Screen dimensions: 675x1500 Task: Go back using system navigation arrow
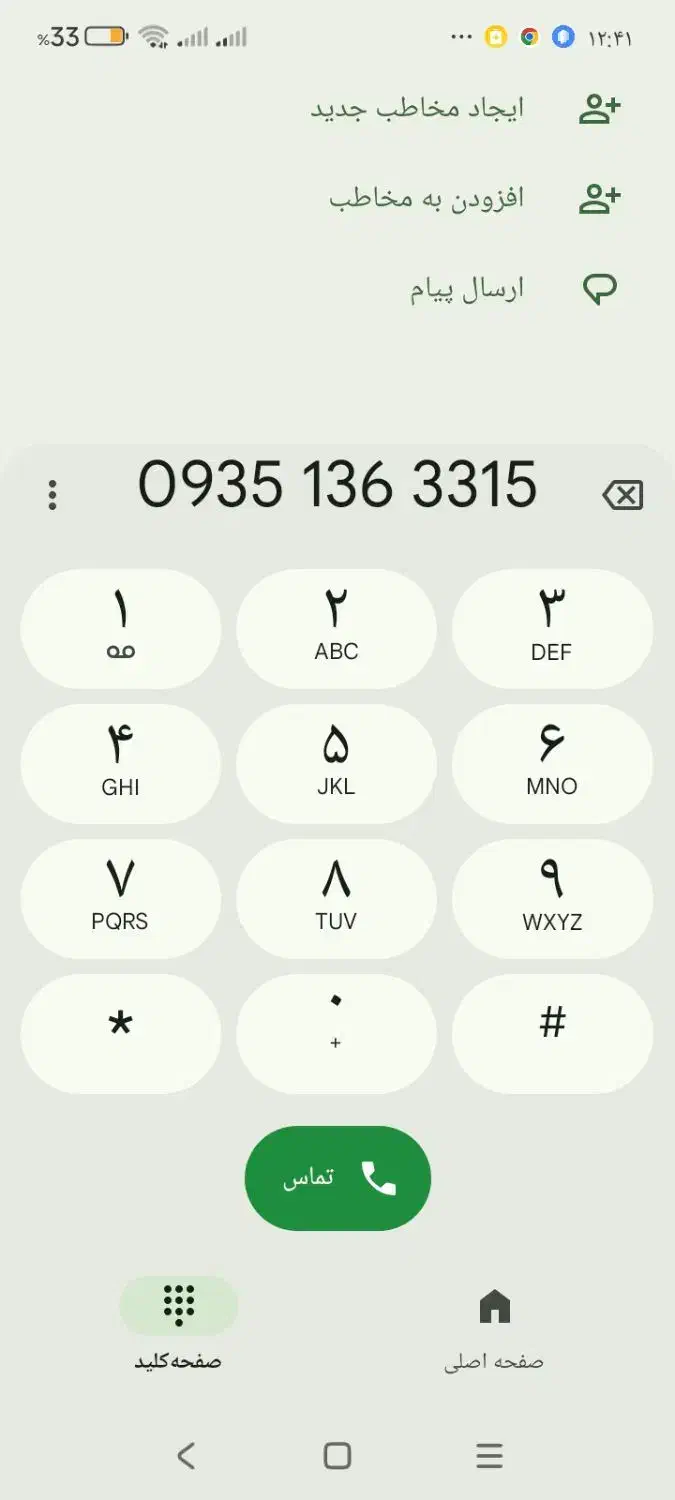coord(186,1455)
